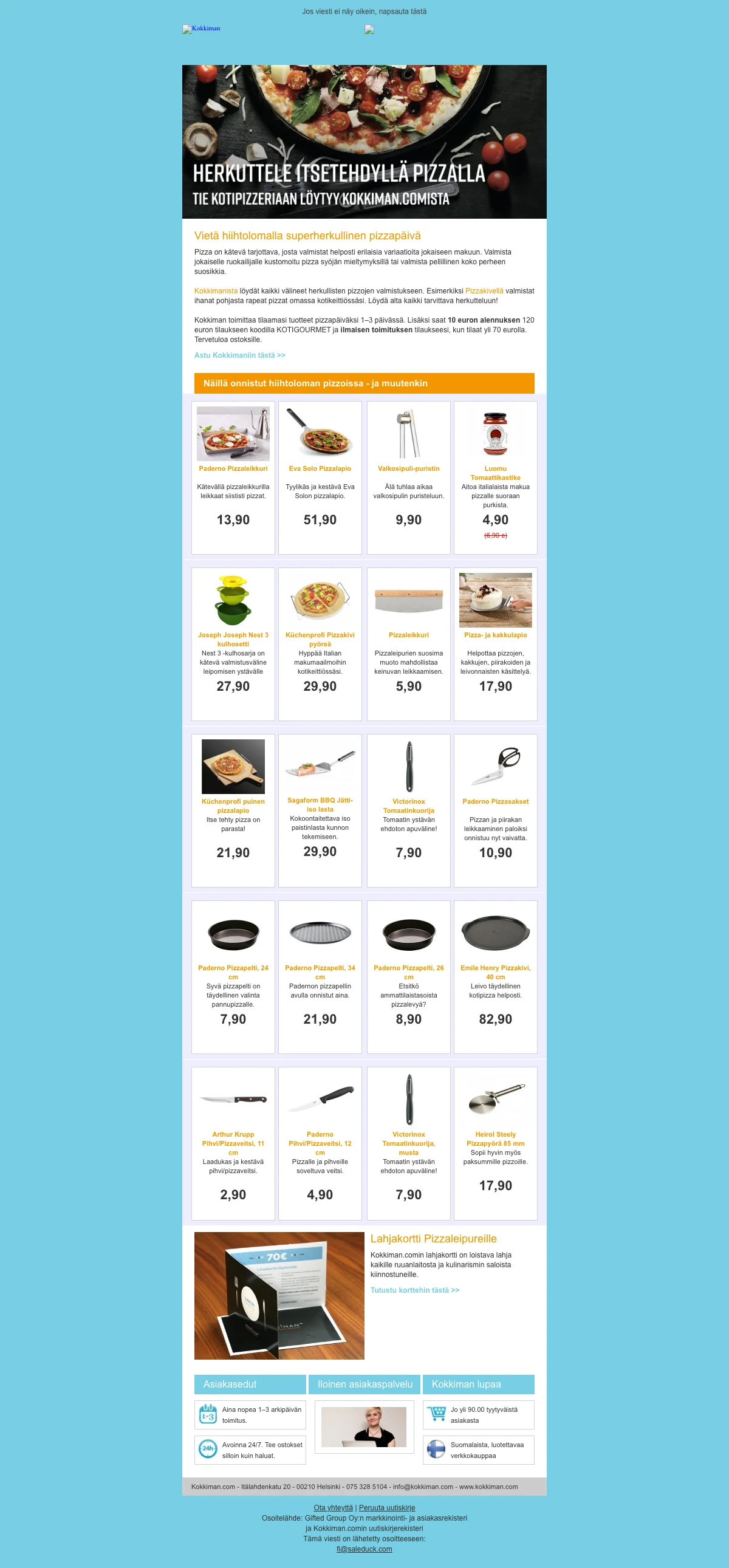729x1568 pixels.
Task: Open 'Astu Kokkimaniin tästä >>' link
Action: [239, 355]
